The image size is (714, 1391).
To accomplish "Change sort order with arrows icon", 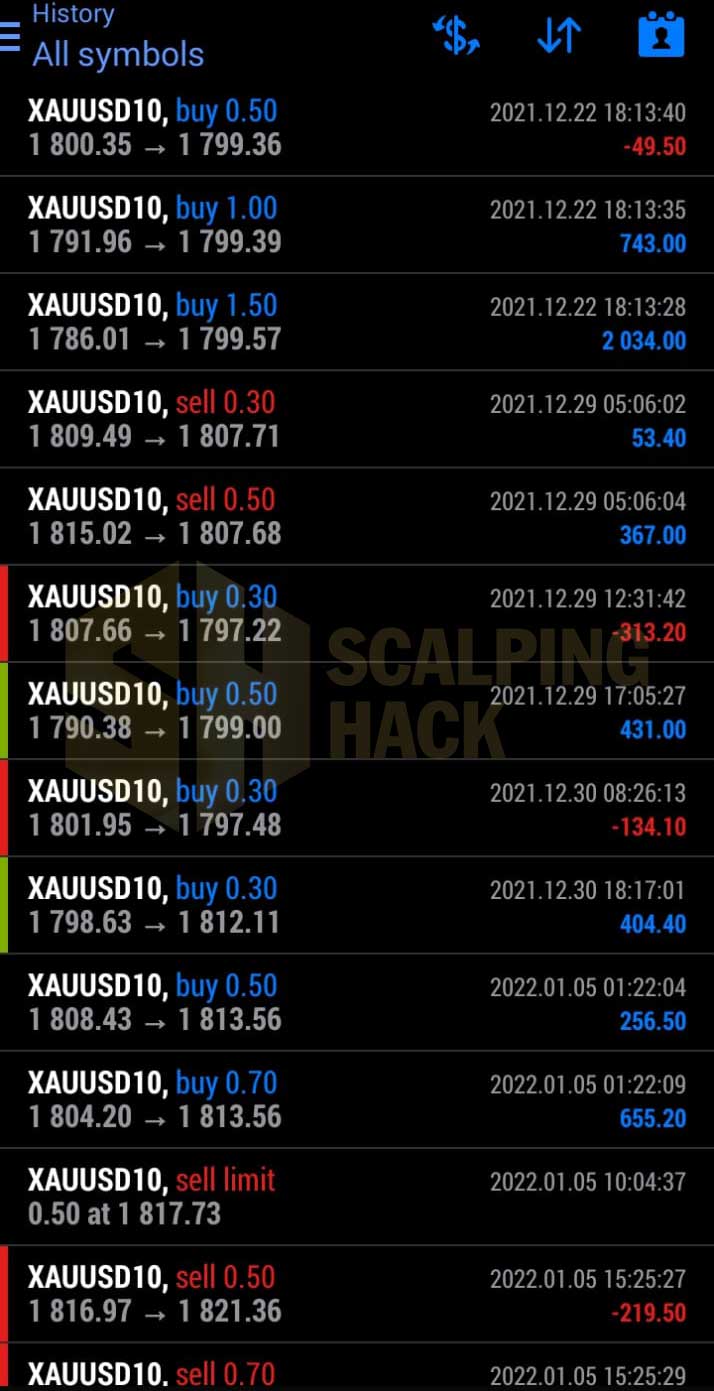I will 559,35.
